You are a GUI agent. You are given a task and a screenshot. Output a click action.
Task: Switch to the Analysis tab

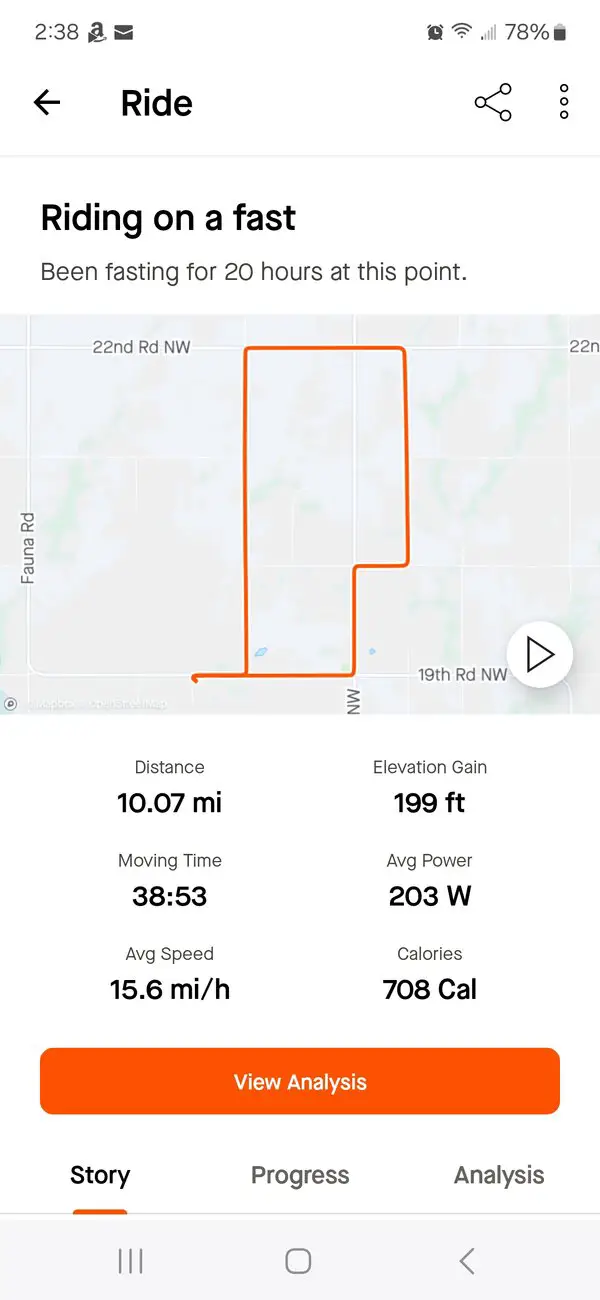coord(499,1175)
